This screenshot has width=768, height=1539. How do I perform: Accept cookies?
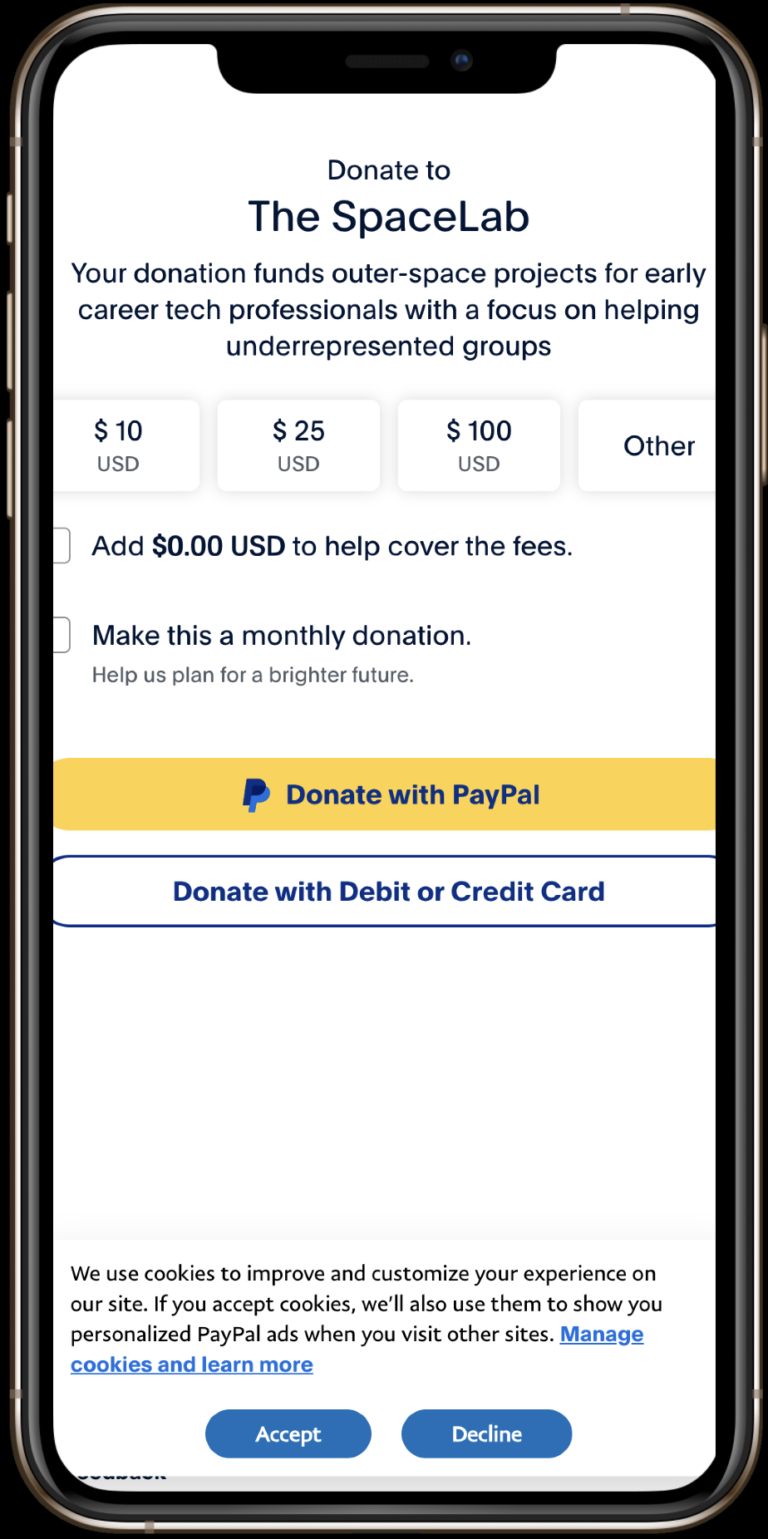[x=288, y=1434]
